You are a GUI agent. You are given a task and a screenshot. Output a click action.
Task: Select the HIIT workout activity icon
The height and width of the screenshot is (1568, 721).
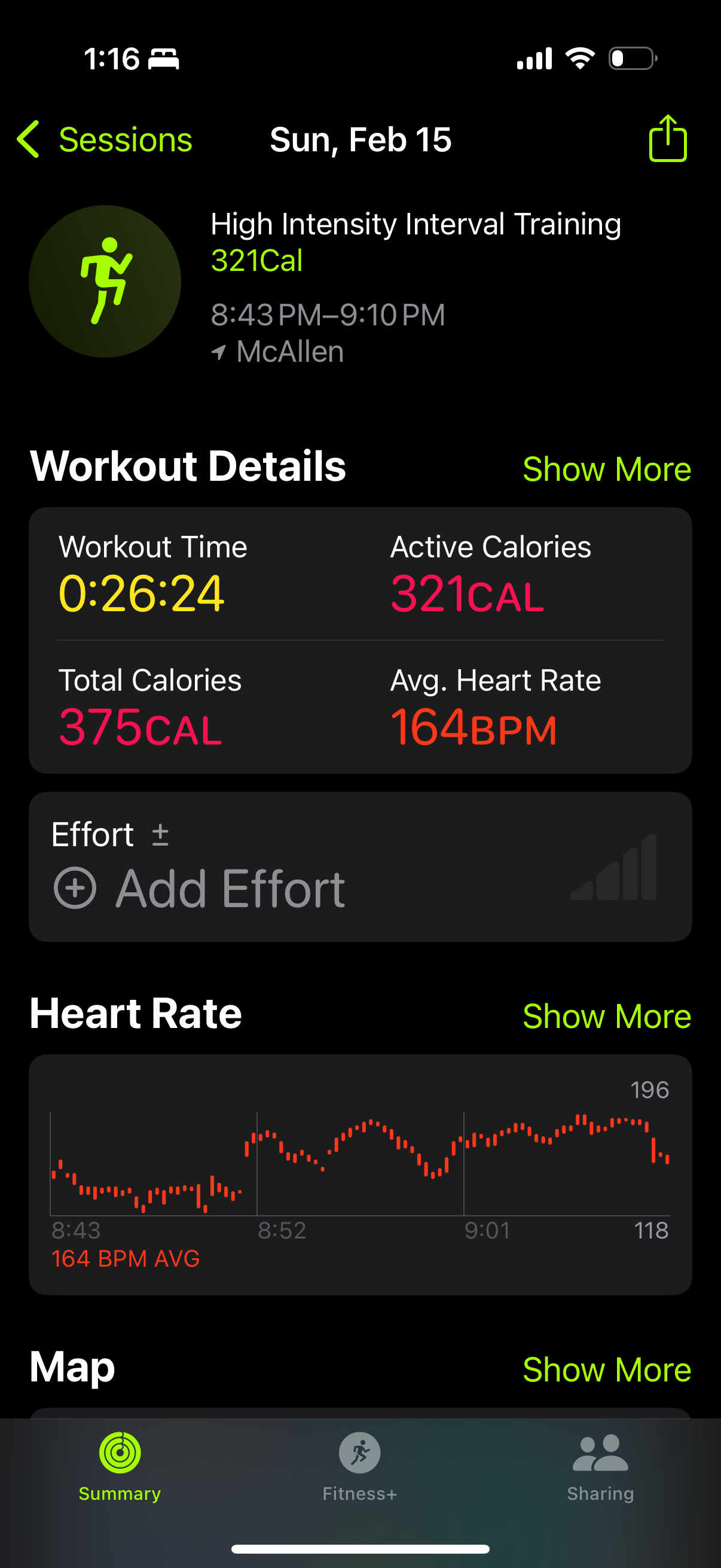[106, 279]
